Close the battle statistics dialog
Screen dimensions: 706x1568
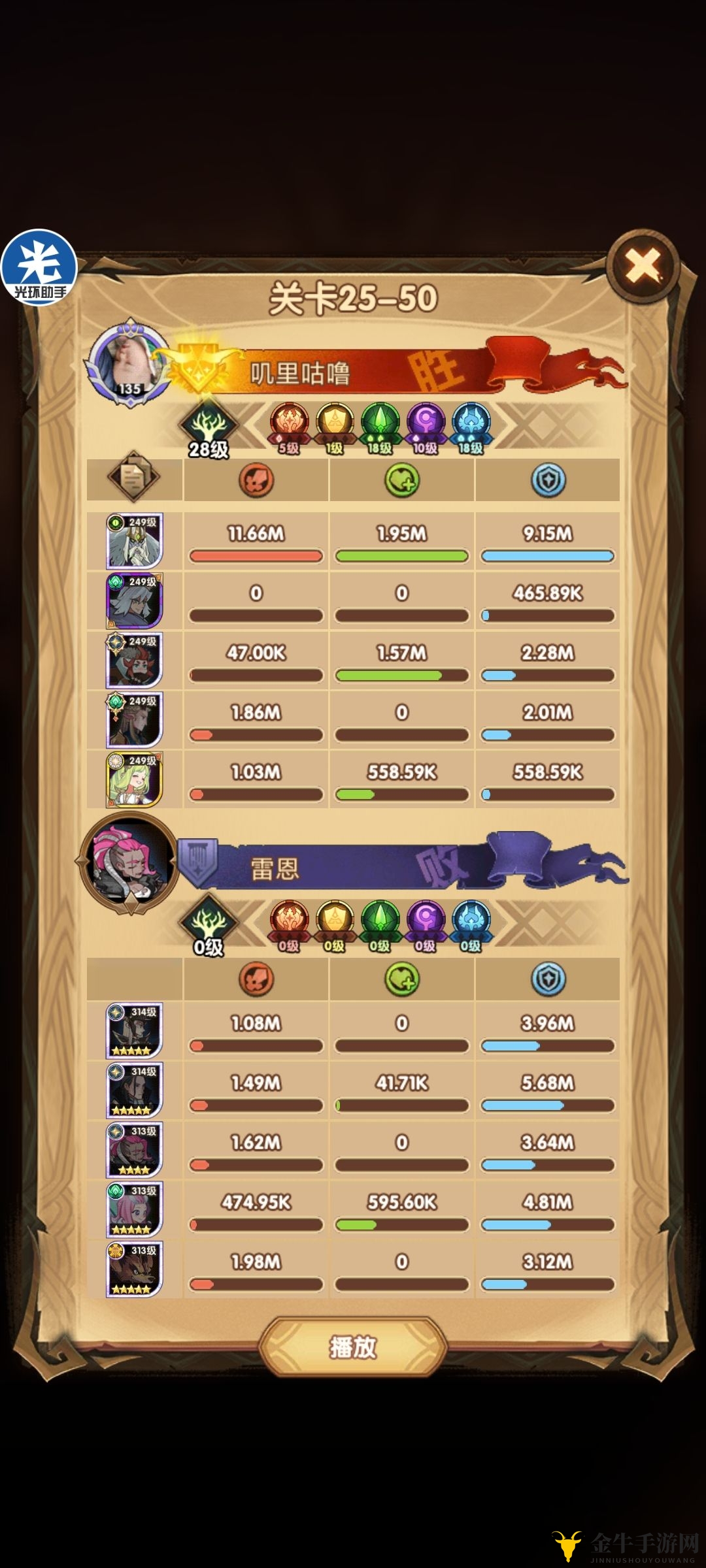pos(643,266)
